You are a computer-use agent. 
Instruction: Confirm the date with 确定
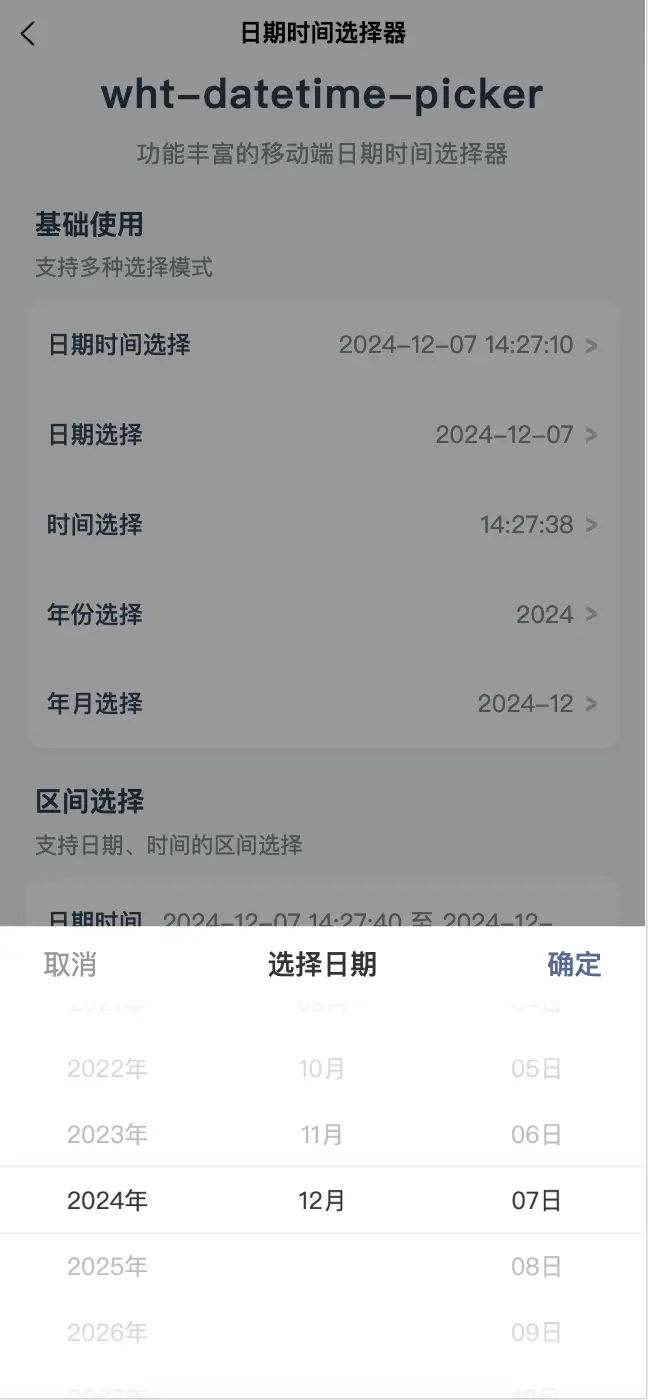click(x=574, y=965)
